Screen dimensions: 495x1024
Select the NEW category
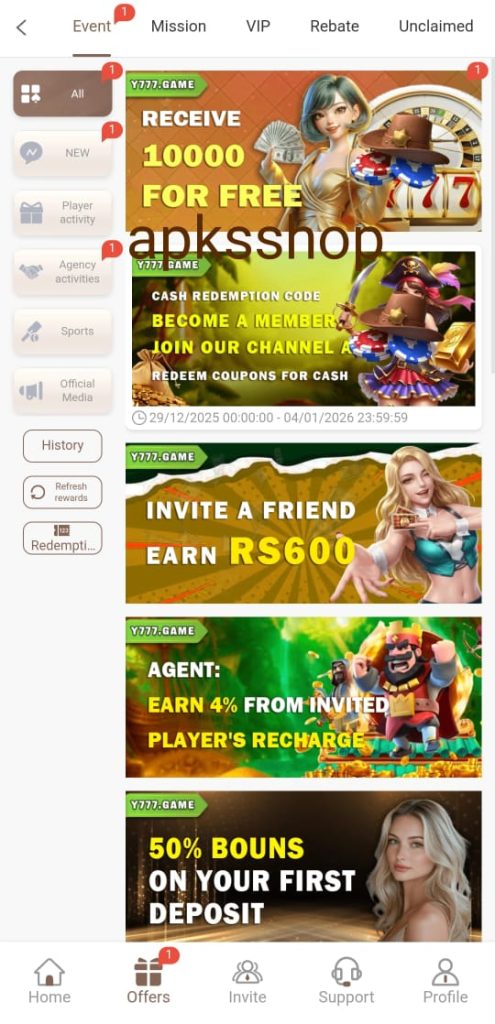(63, 153)
